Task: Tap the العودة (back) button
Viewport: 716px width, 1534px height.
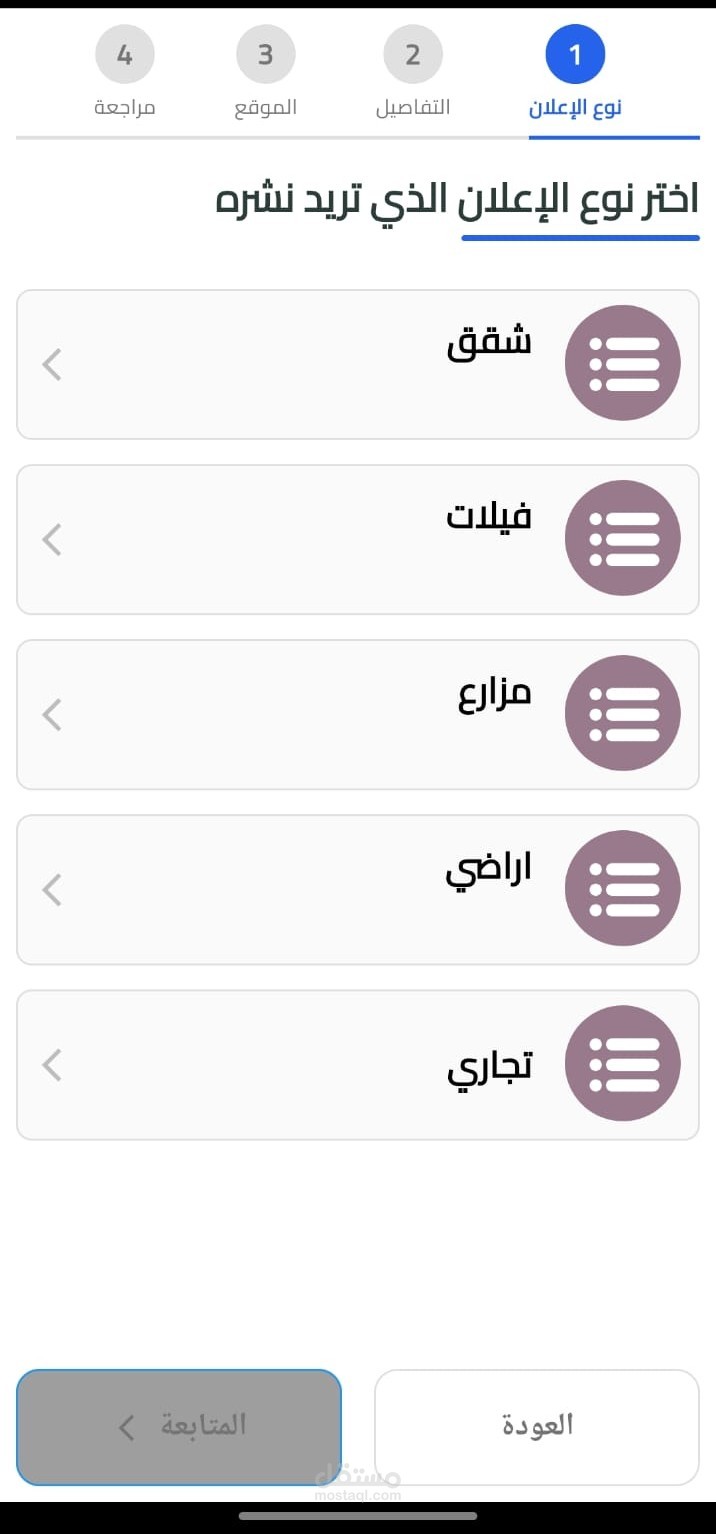Action: click(x=536, y=1426)
